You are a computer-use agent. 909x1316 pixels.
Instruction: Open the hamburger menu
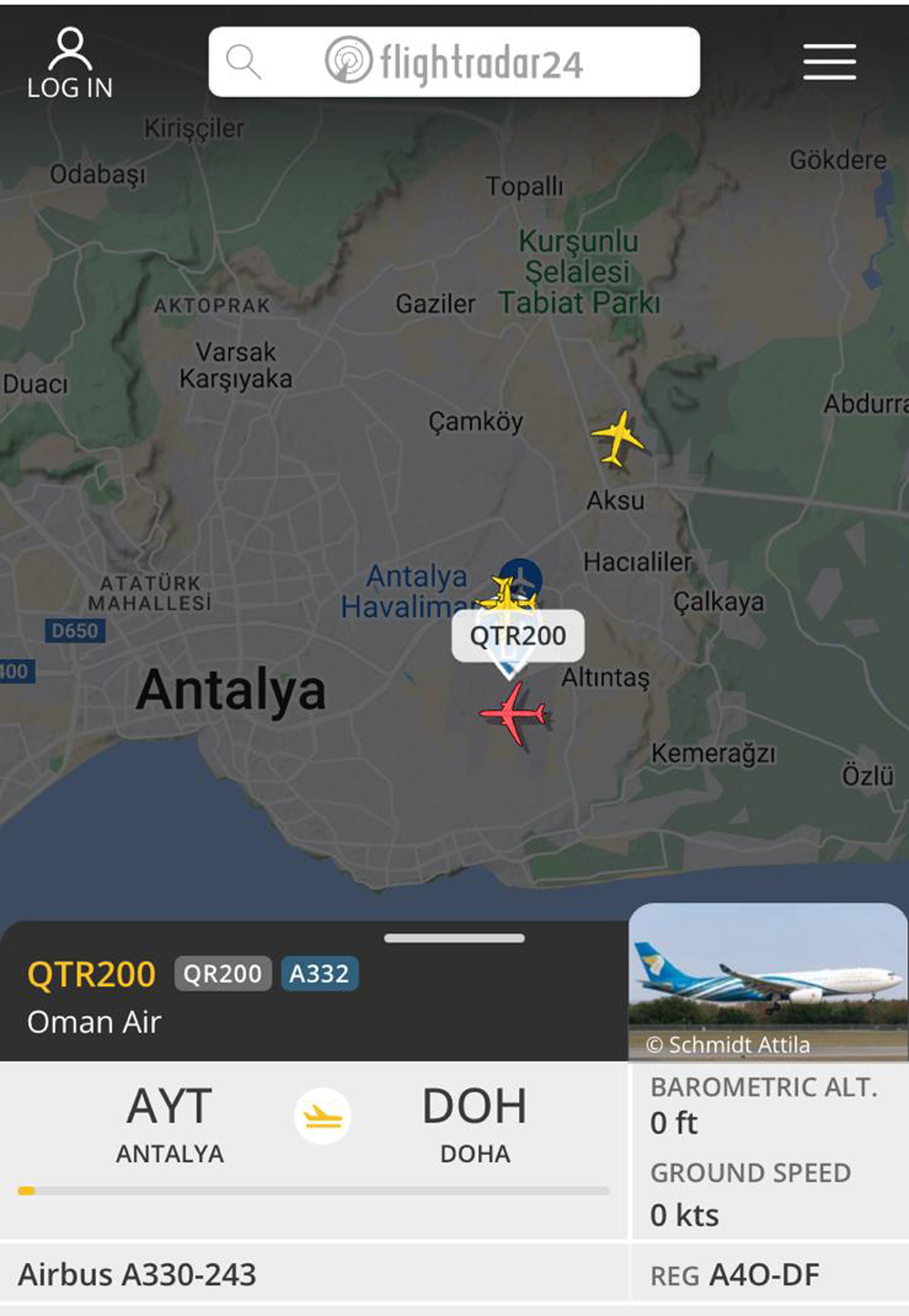(829, 62)
